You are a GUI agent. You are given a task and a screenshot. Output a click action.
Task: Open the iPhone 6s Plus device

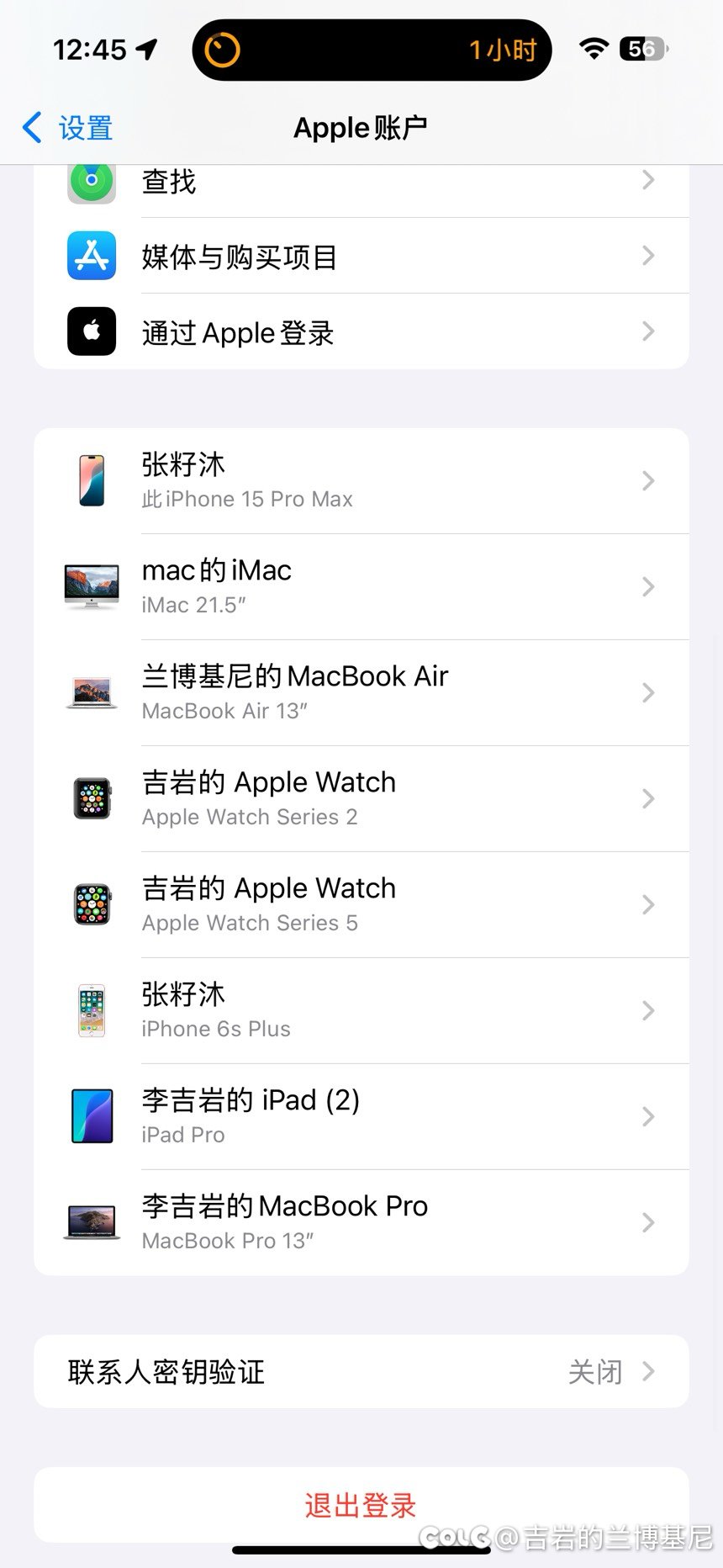pyautogui.click(x=361, y=1010)
